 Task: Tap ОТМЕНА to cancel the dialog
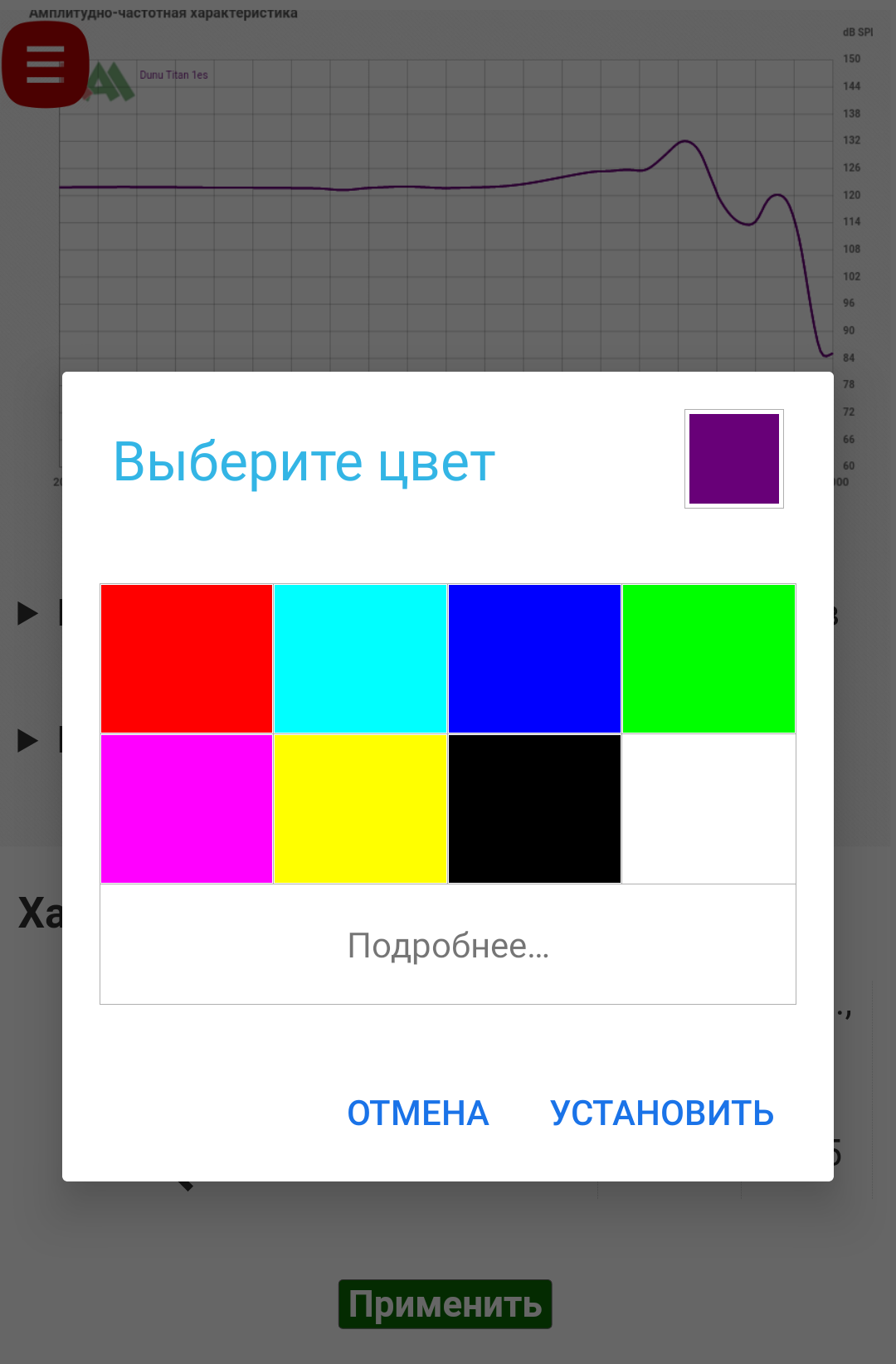pyautogui.click(x=418, y=1113)
